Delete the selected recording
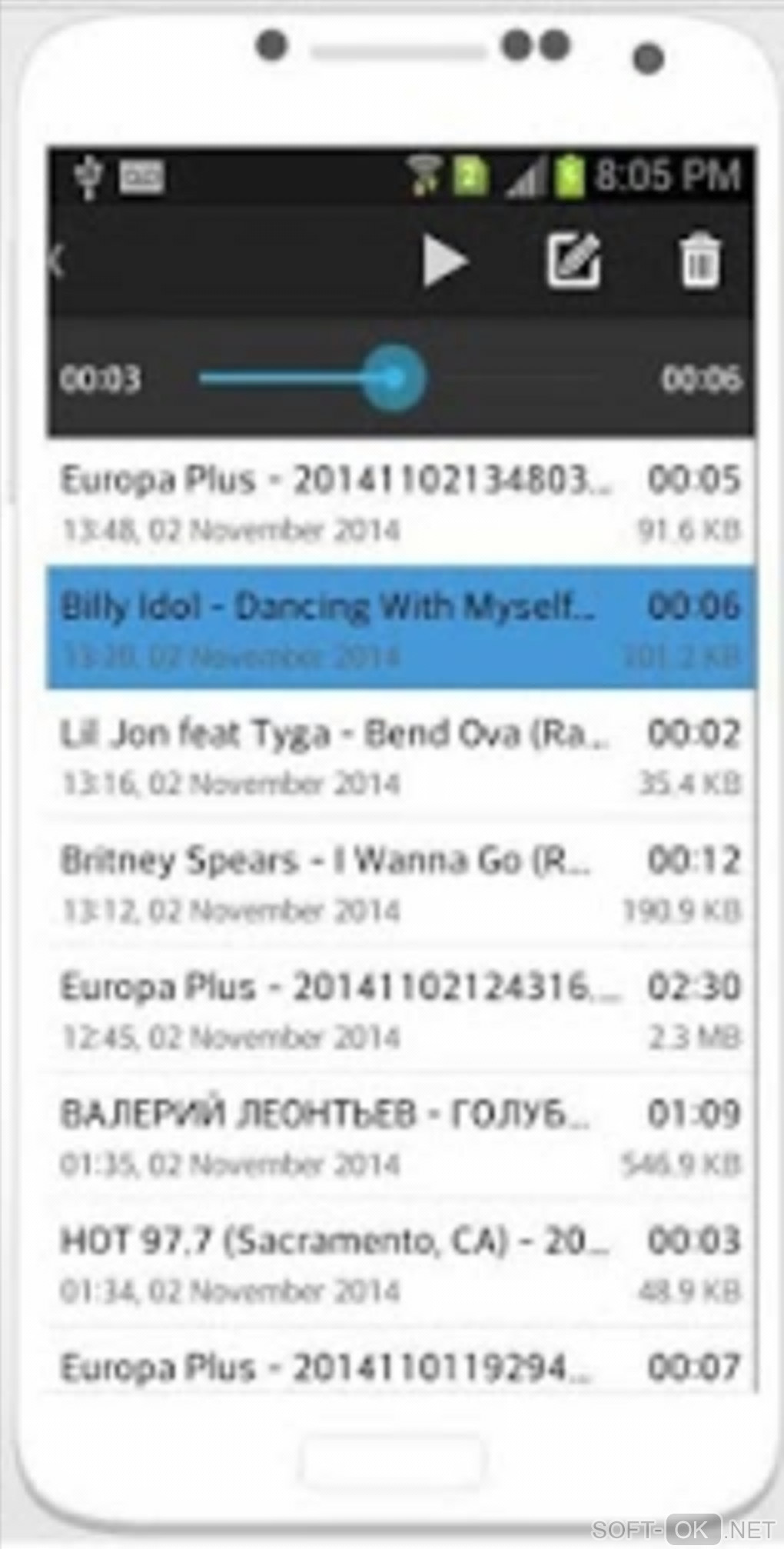The image size is (784, 1549). [x=699, y=262]
